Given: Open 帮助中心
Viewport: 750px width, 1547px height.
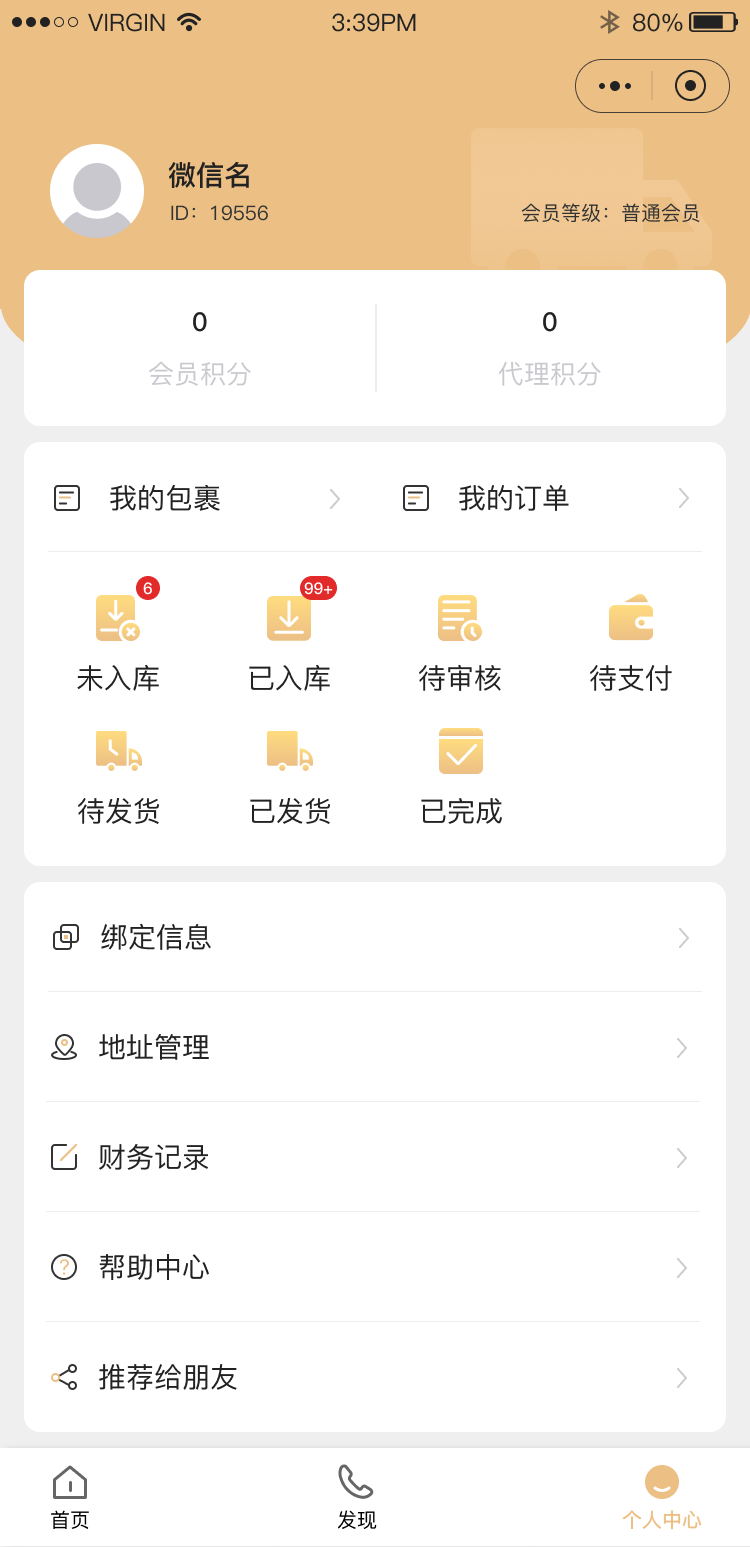Looking at the screenshot, I should point(374,1267).
